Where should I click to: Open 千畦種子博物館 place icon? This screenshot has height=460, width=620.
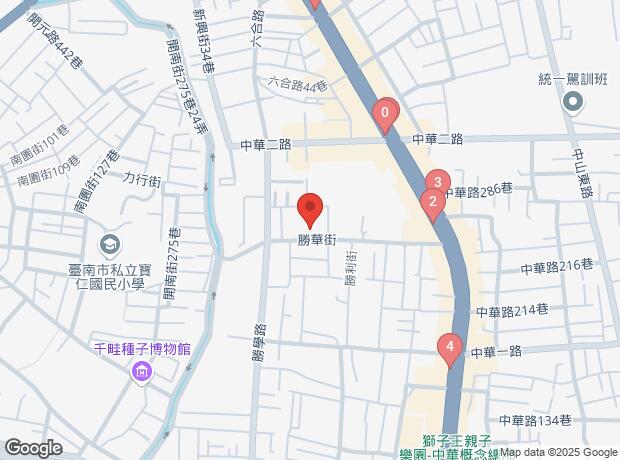tap(141, 373)
